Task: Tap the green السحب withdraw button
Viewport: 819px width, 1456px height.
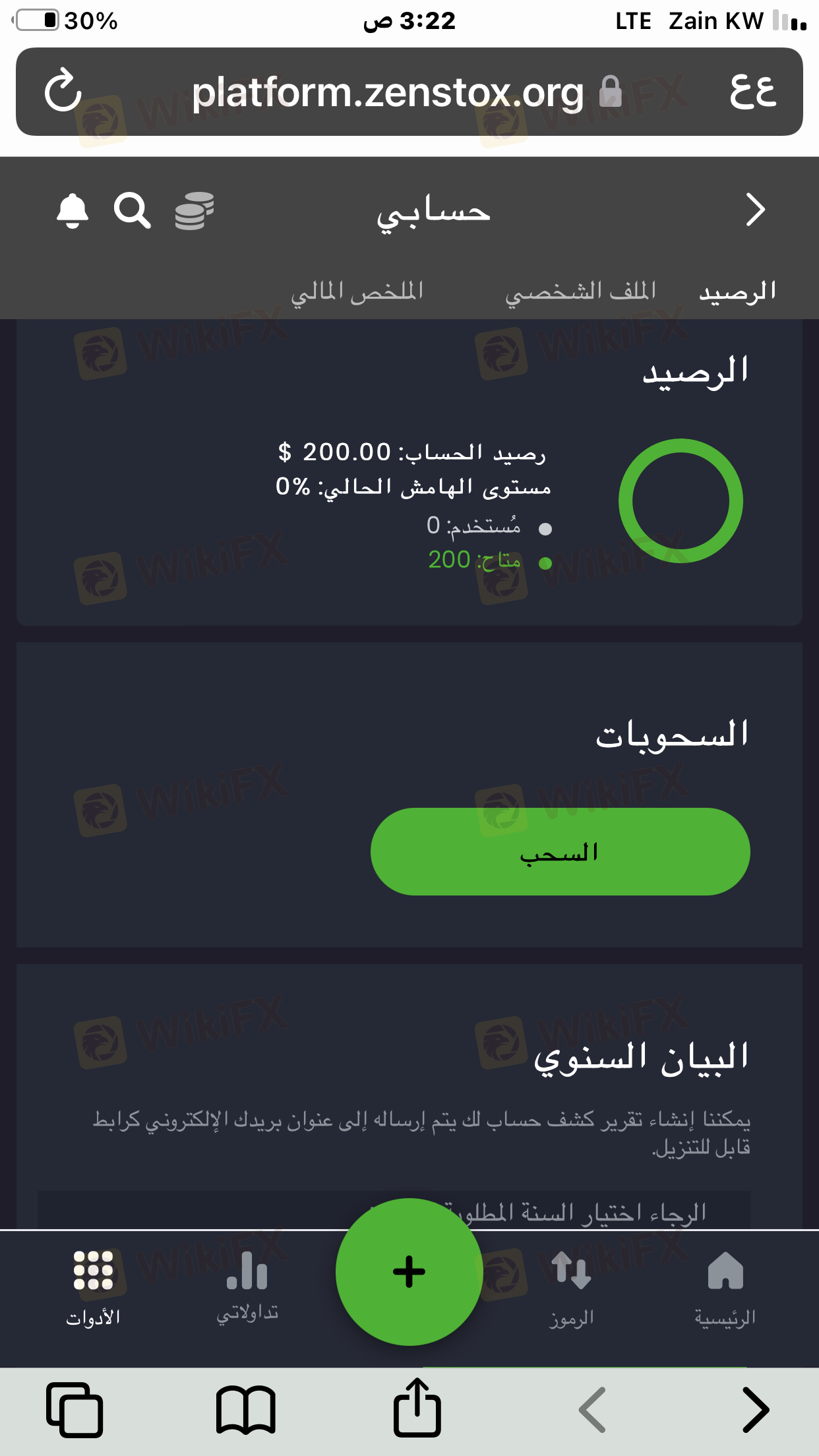Action: pos(560,851)
